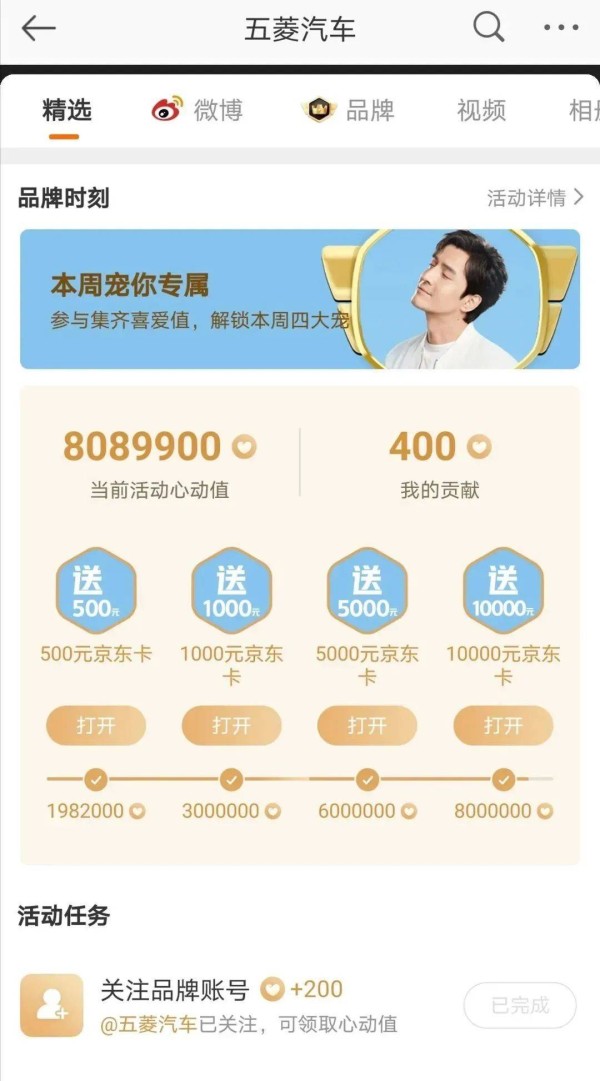Screen dimensions: 600x1081
Task: Select the 精选 tab
Action: point(66,110)
